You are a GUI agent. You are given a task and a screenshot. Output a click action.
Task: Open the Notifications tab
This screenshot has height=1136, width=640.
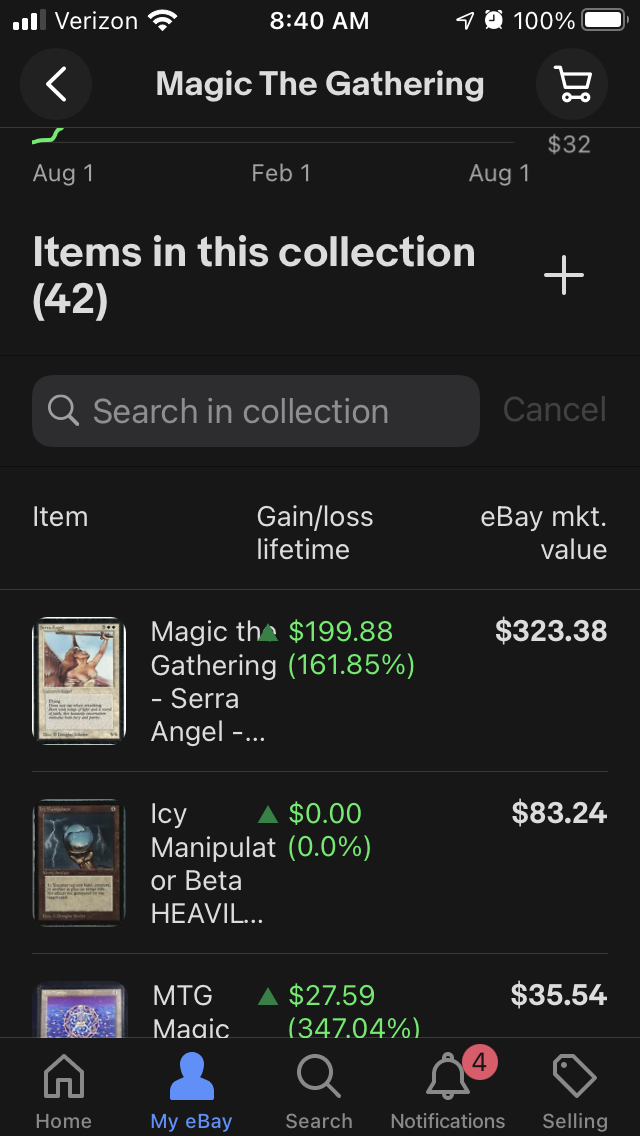tap(448, 1090)
